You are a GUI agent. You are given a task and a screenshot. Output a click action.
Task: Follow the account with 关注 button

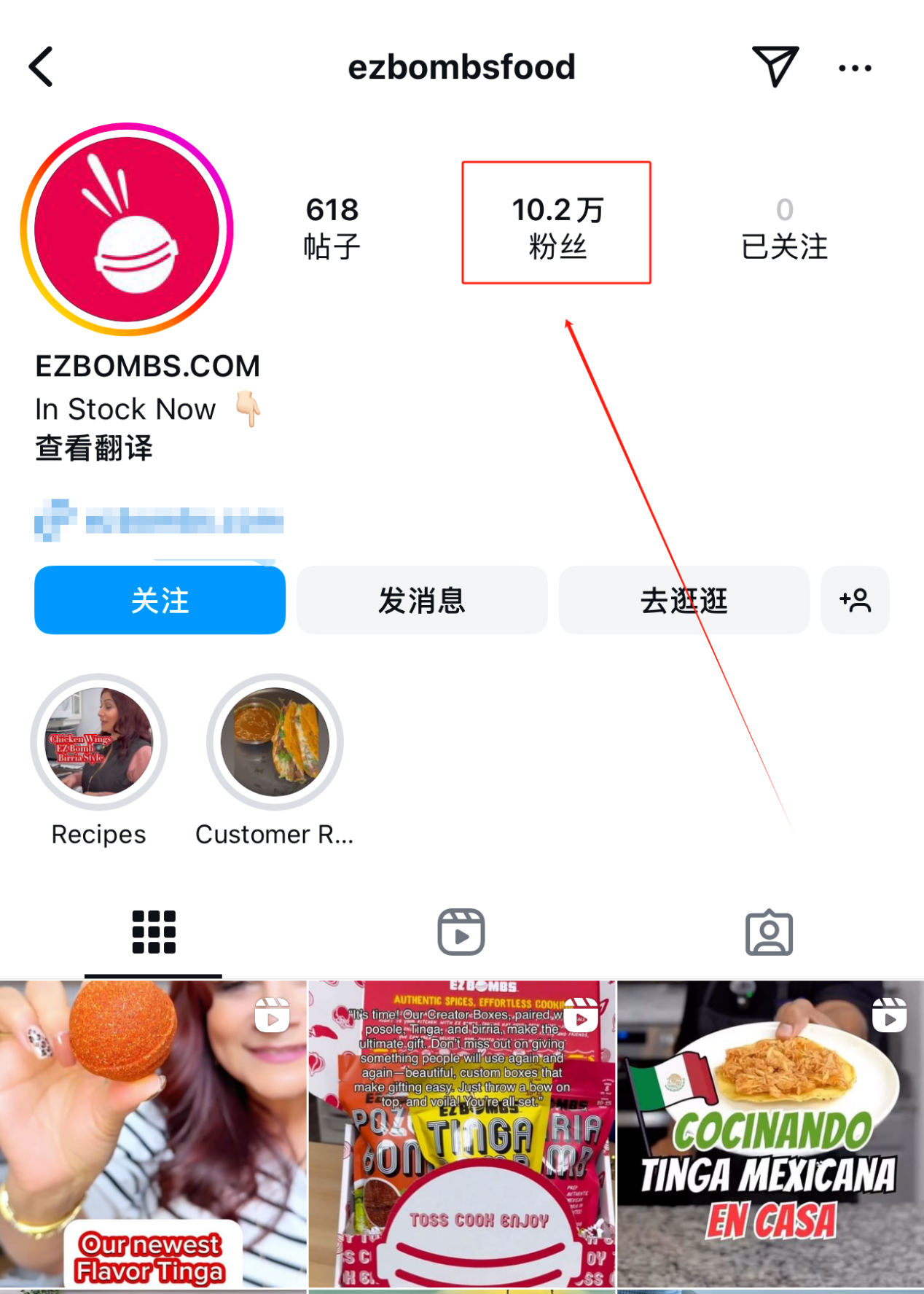point(160,600)
